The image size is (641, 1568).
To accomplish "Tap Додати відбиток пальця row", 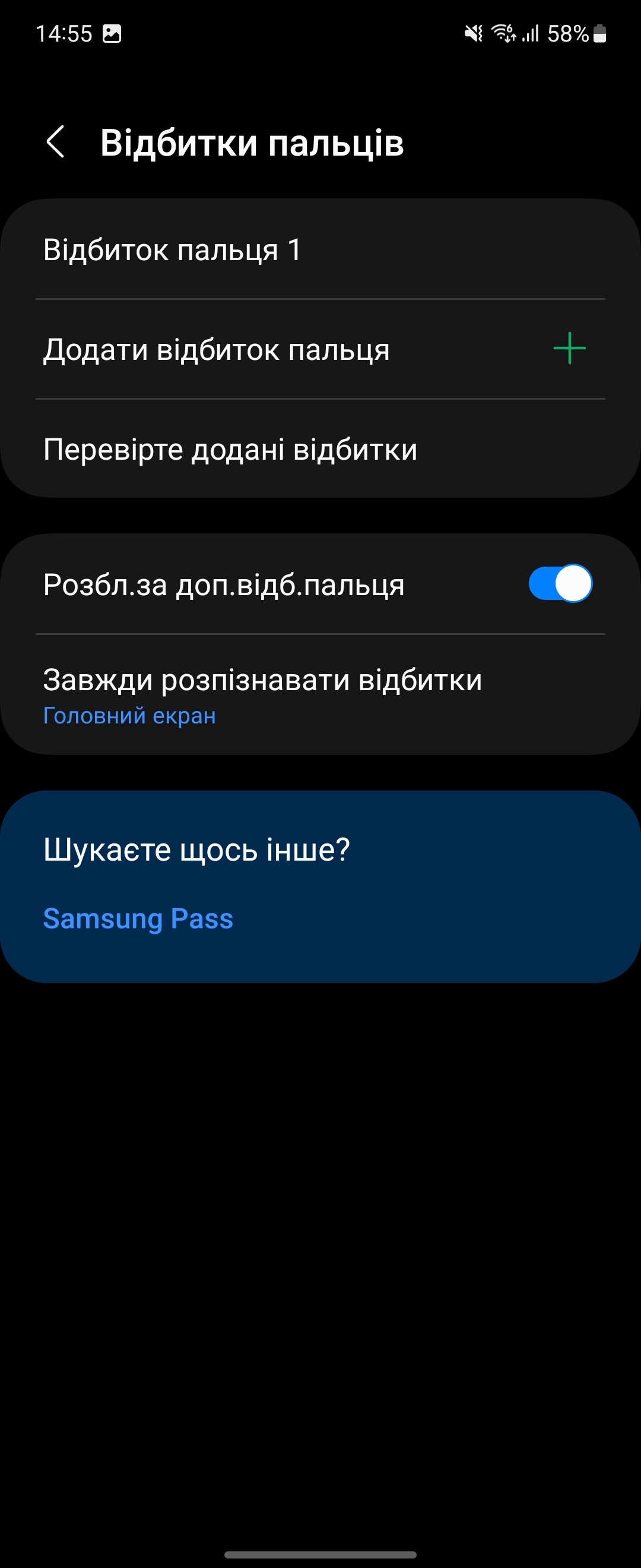I will [x=320, y=349].
